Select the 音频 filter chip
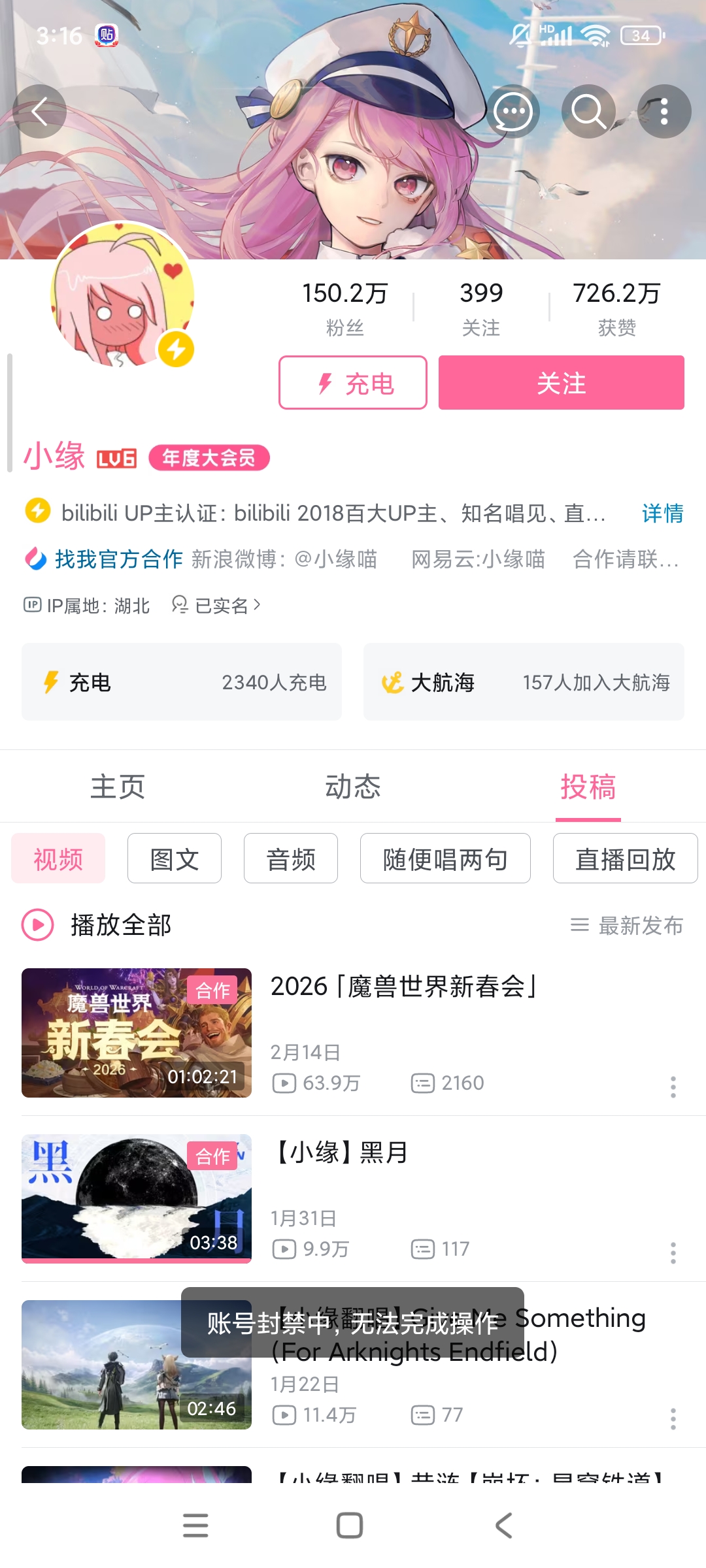This screenshot has width=706, height=1568. tap(291, 858)
